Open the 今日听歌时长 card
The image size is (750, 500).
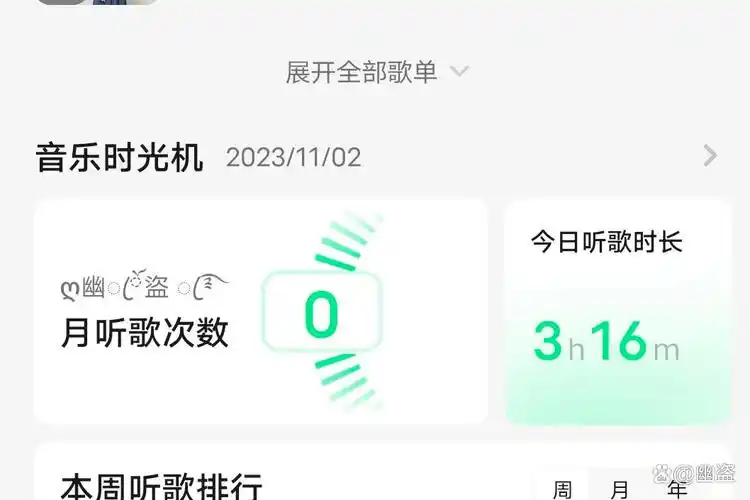point(618,312)
